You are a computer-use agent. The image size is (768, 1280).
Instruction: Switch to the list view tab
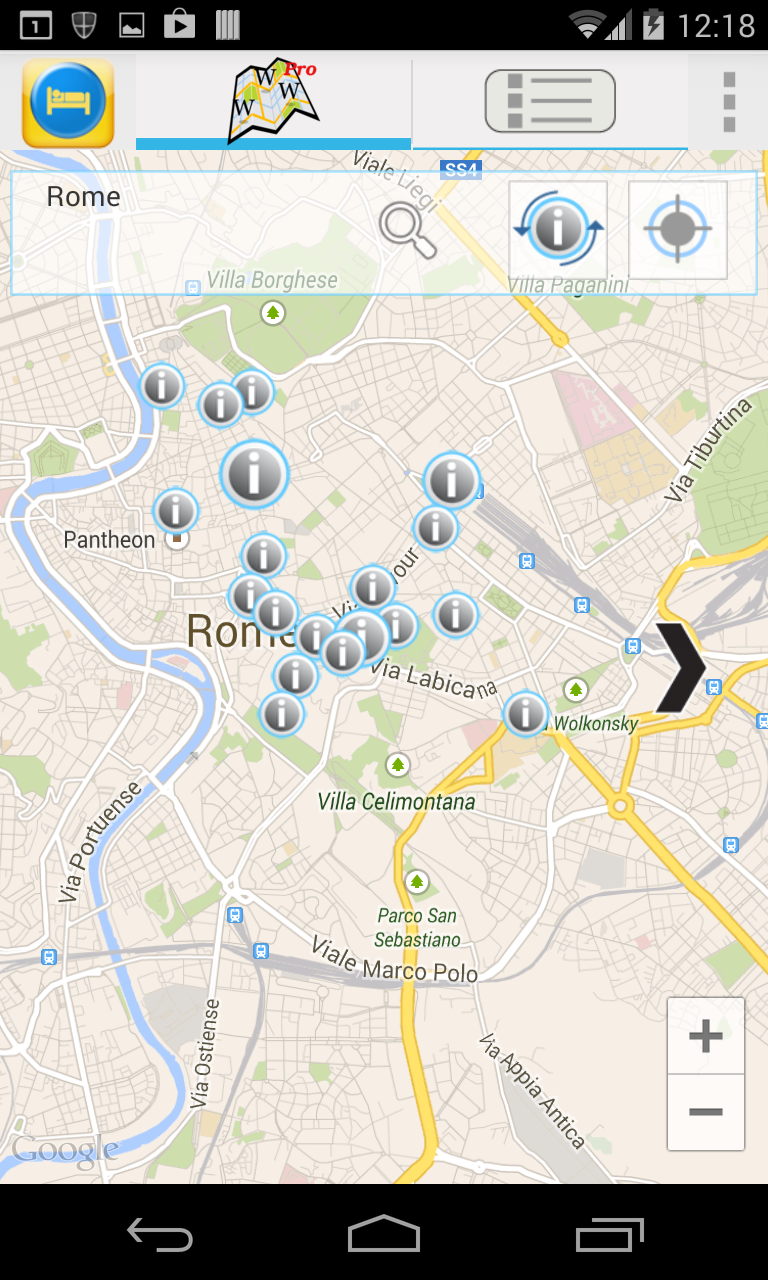coord(550,101)
